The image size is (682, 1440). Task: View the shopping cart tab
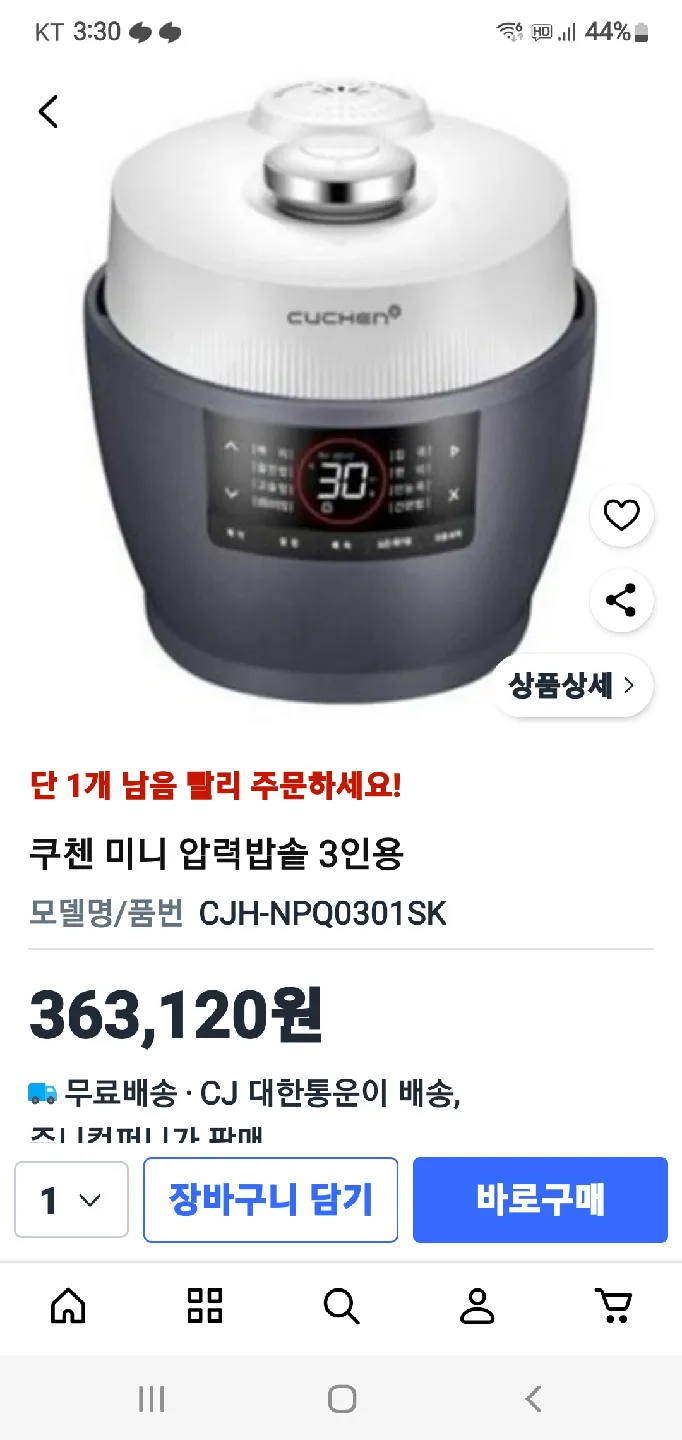(x=612, y=1306)
